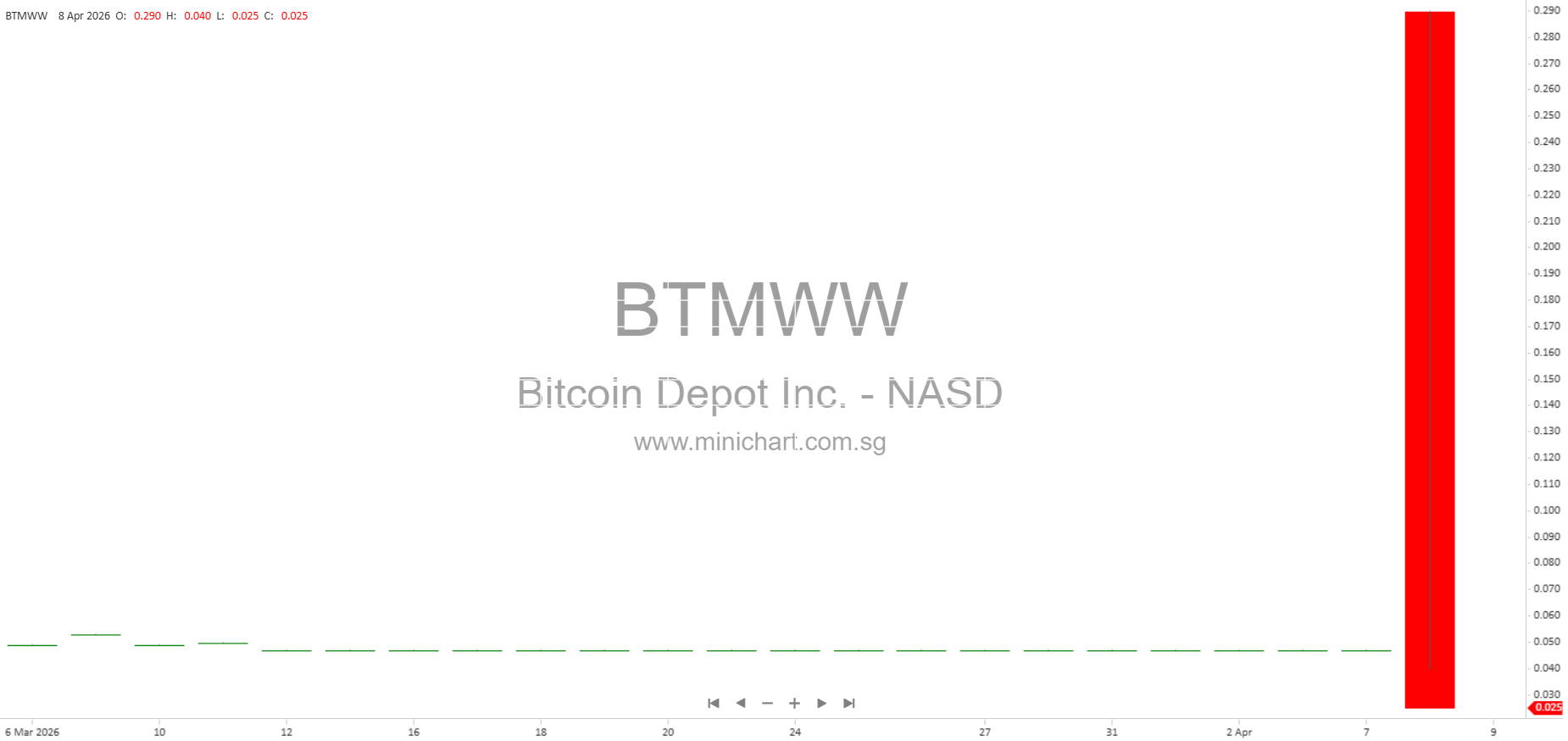1568x741 pixels.
Task: Jump to the latest bar of chart
Action: pyautogui.click(x=849, y=703)
